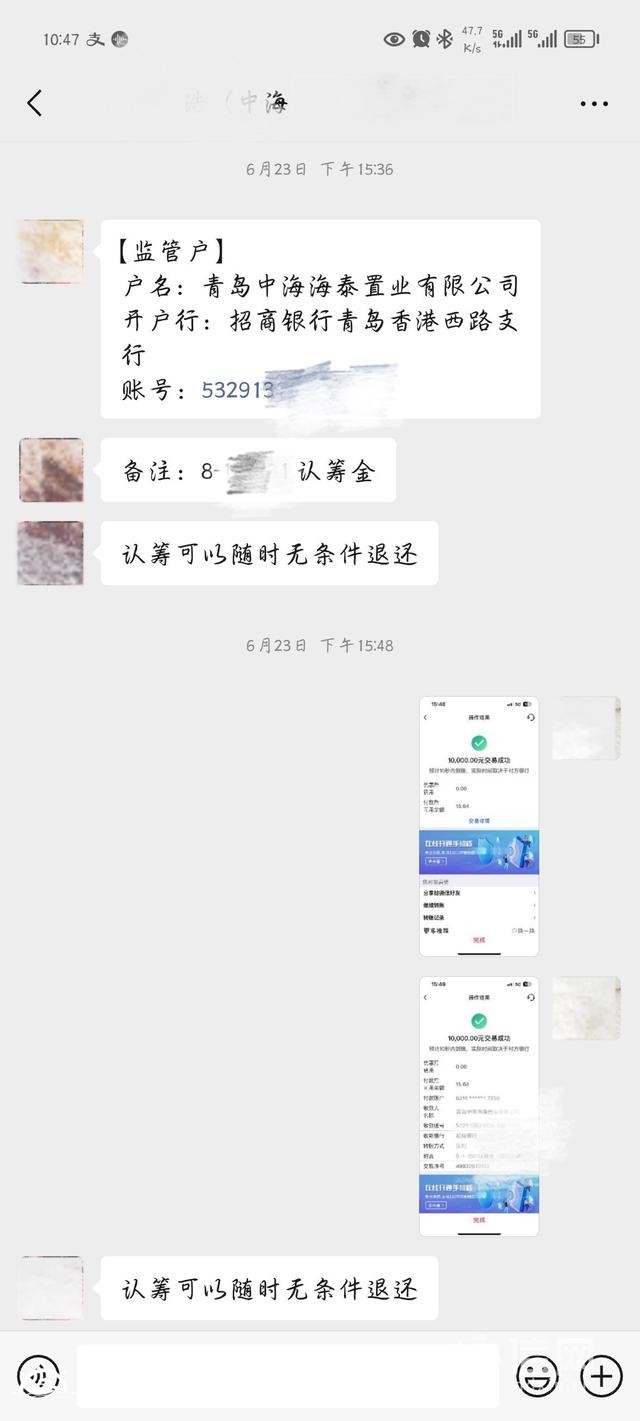Viewport: 640px width, 1421px height.
Task: Tap the account number link 532913
Action: (x=238, y=390)
